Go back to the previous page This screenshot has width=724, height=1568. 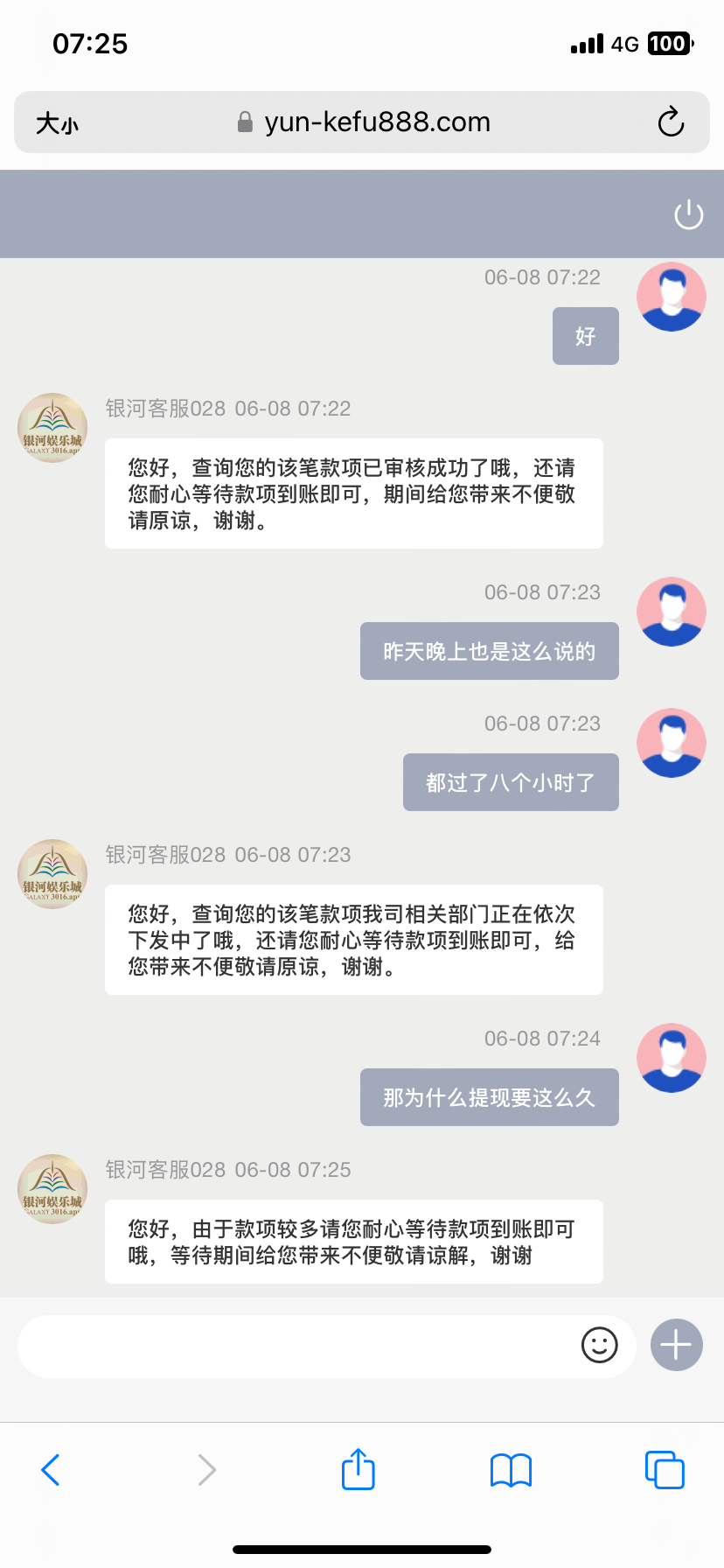[x=51, y=1470]
